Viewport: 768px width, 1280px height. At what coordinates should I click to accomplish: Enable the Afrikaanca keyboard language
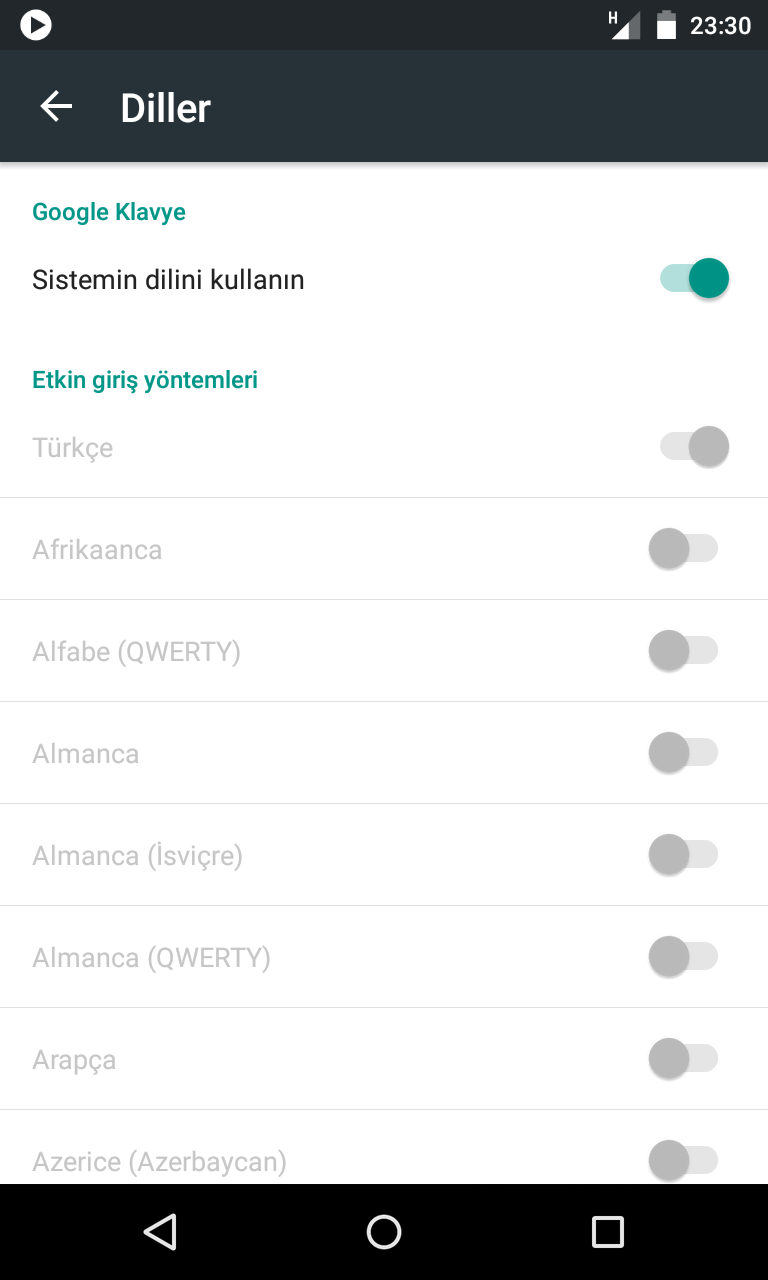pos(684,548)
